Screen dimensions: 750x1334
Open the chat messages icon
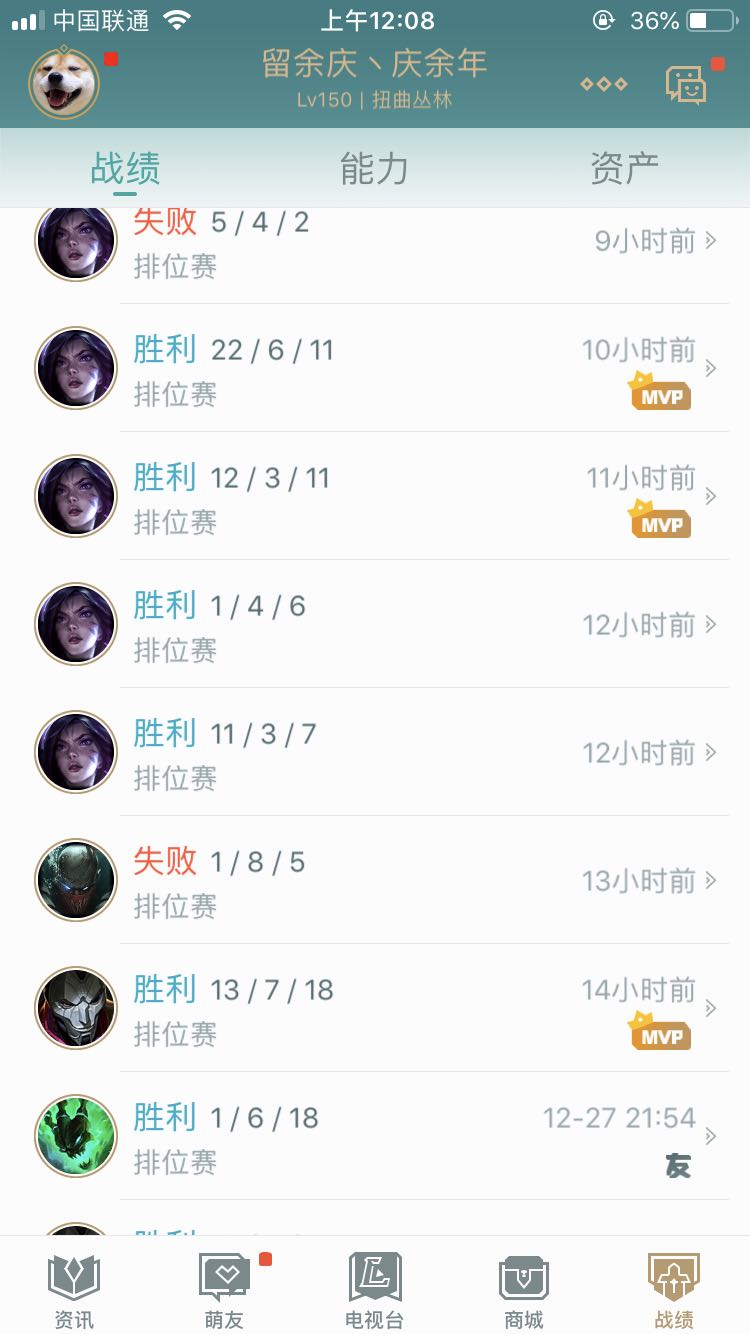click(686, 85)
